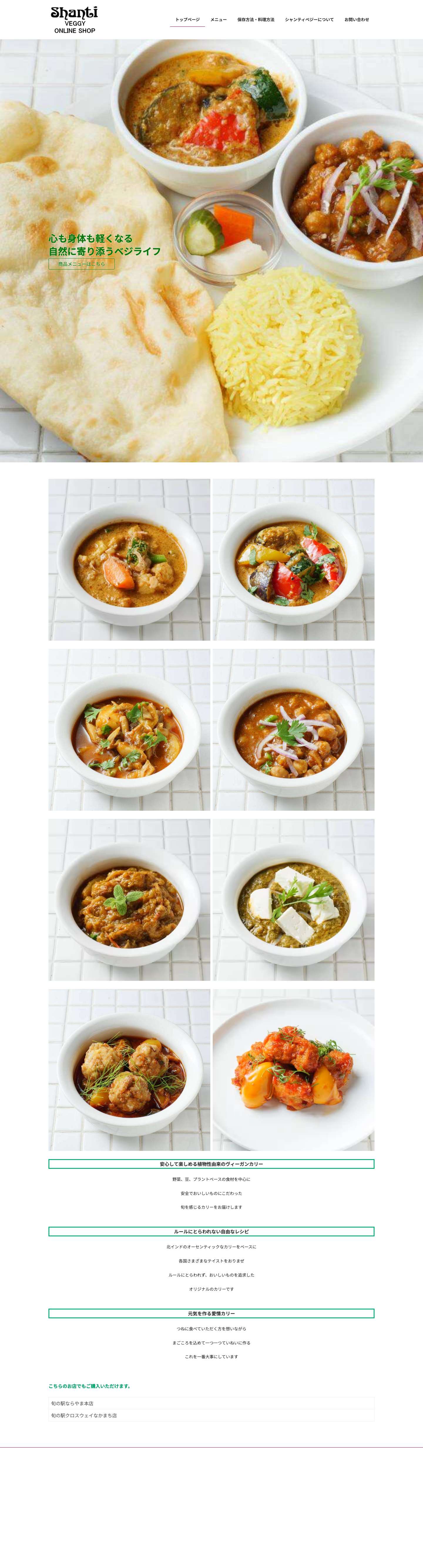Go to the トップページ nav item
Screen dimensions: 423x1568
tap(187, 19)
